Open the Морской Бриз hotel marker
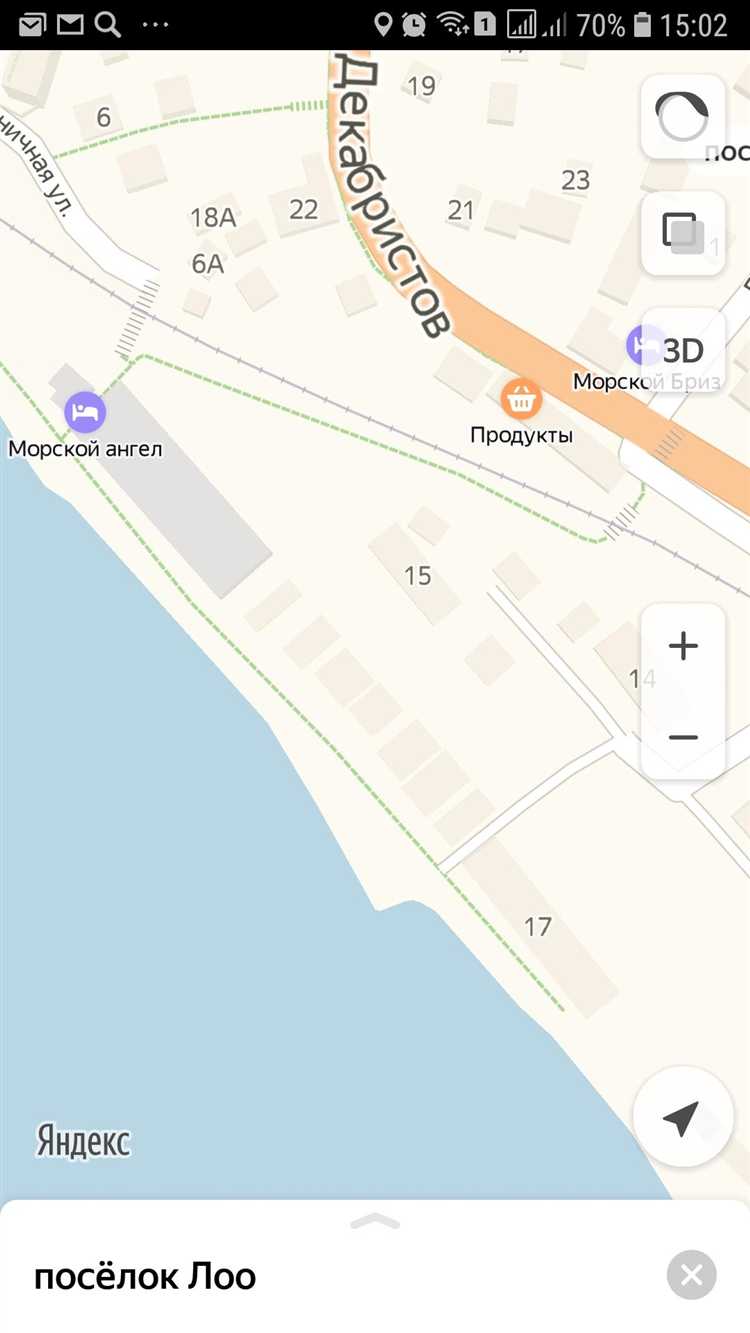 click(642, 346)
